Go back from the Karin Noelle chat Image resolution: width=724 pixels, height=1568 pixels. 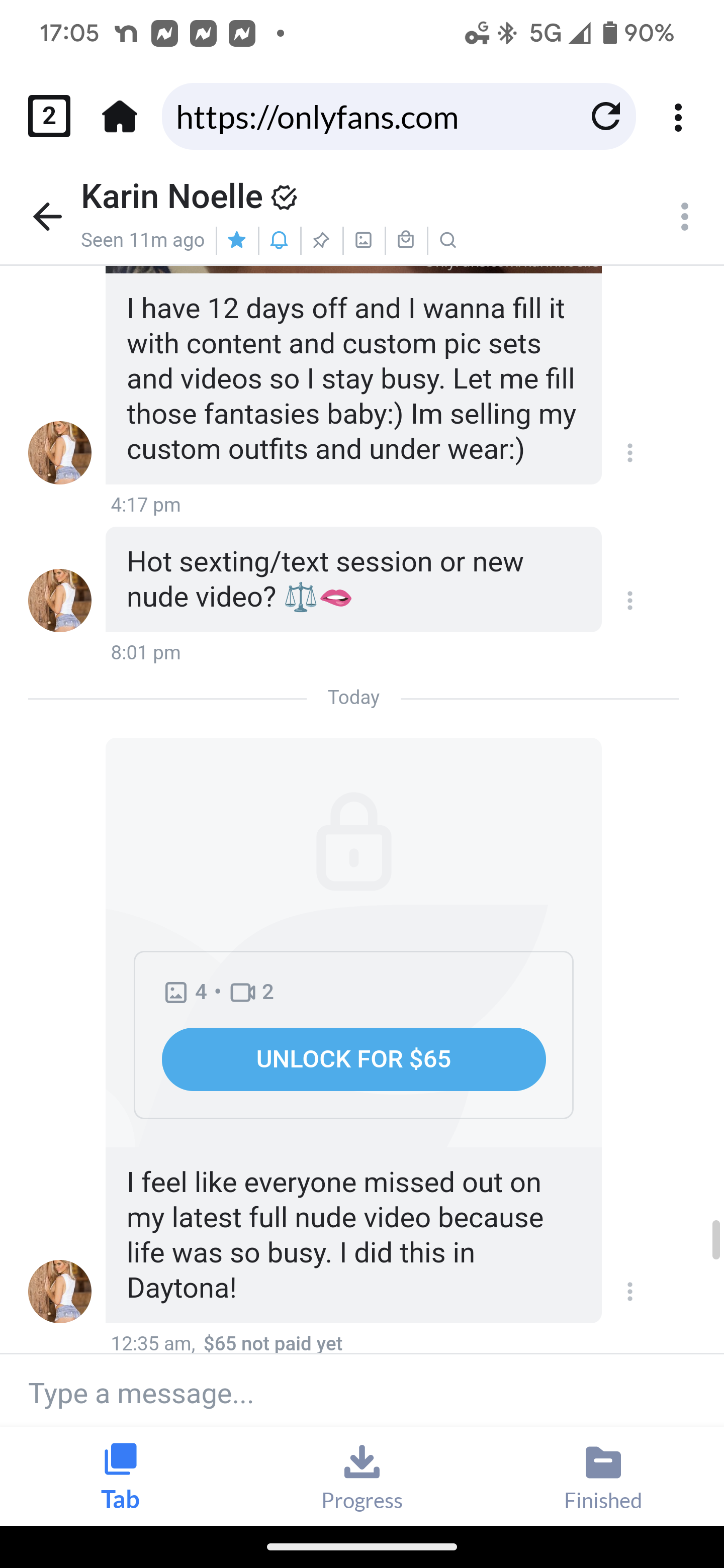tap(47, 217)
